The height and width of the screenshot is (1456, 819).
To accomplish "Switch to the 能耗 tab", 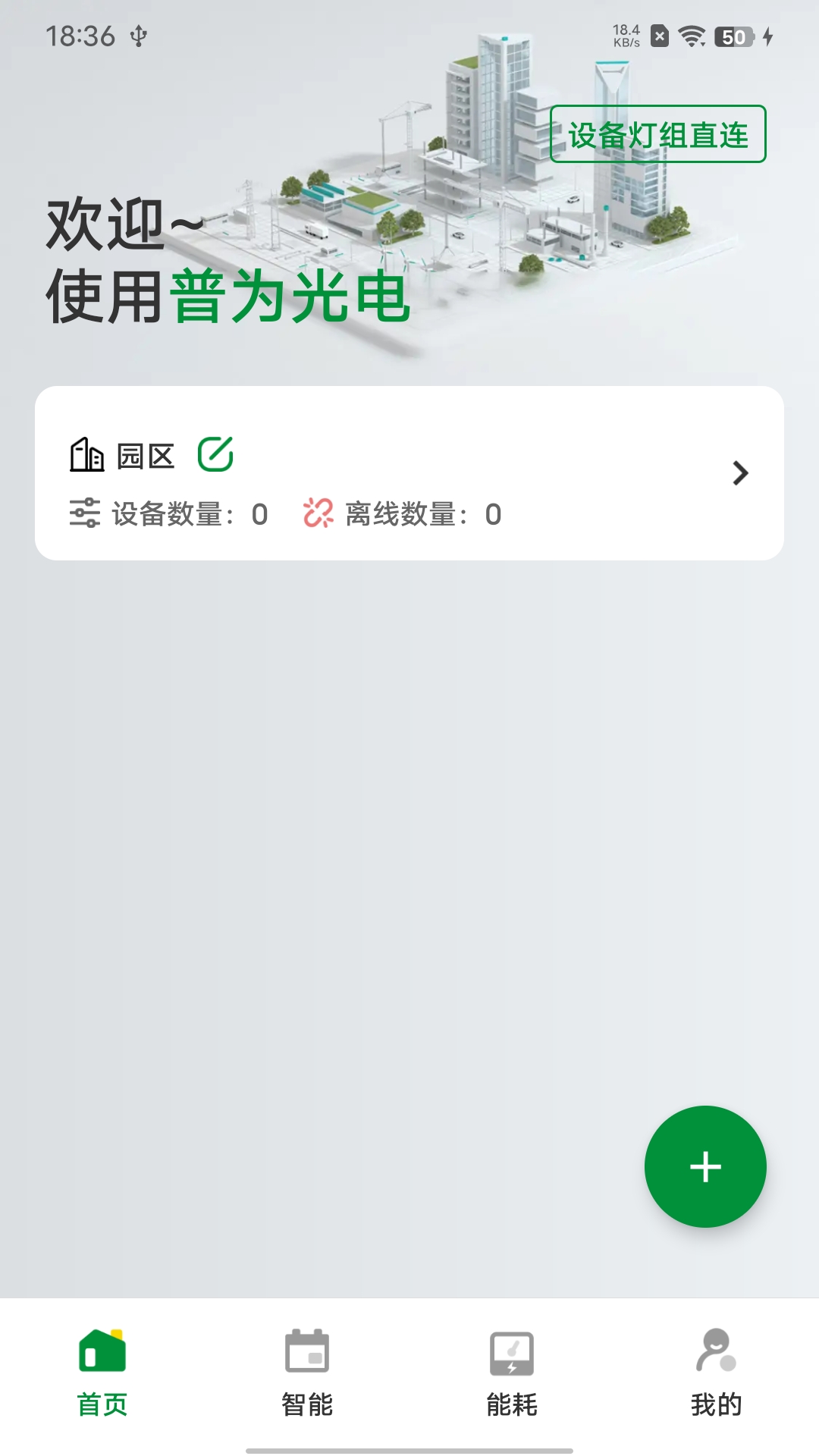I will pos(510,1403).
